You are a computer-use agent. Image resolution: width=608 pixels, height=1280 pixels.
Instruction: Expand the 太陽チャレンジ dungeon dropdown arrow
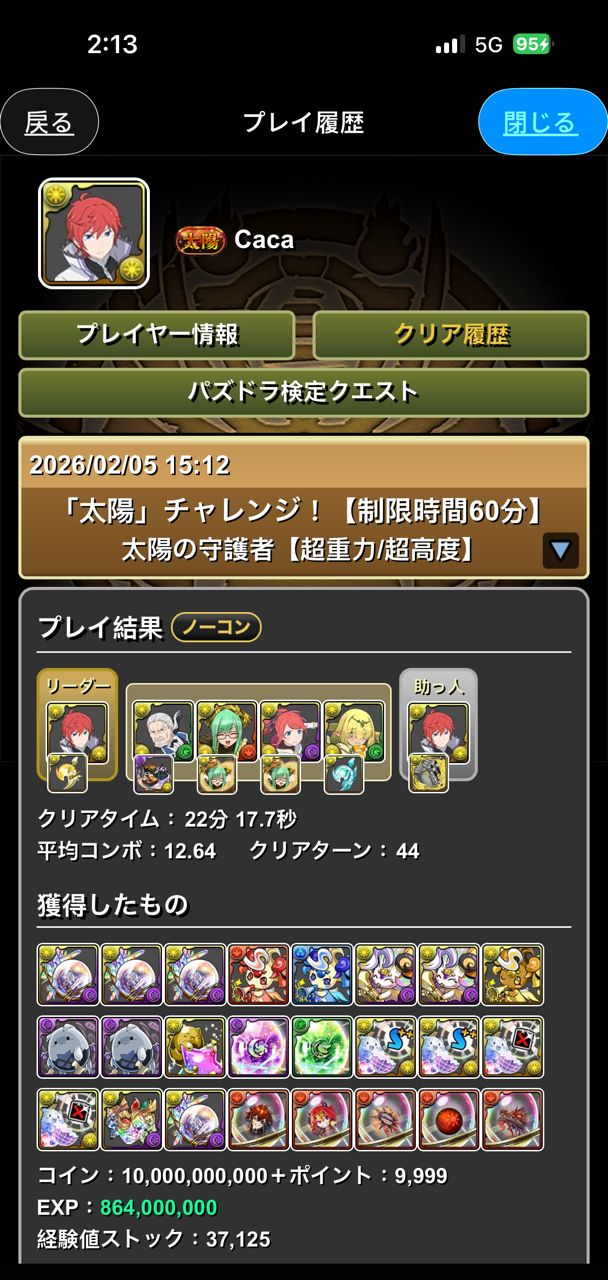[560, 551]
